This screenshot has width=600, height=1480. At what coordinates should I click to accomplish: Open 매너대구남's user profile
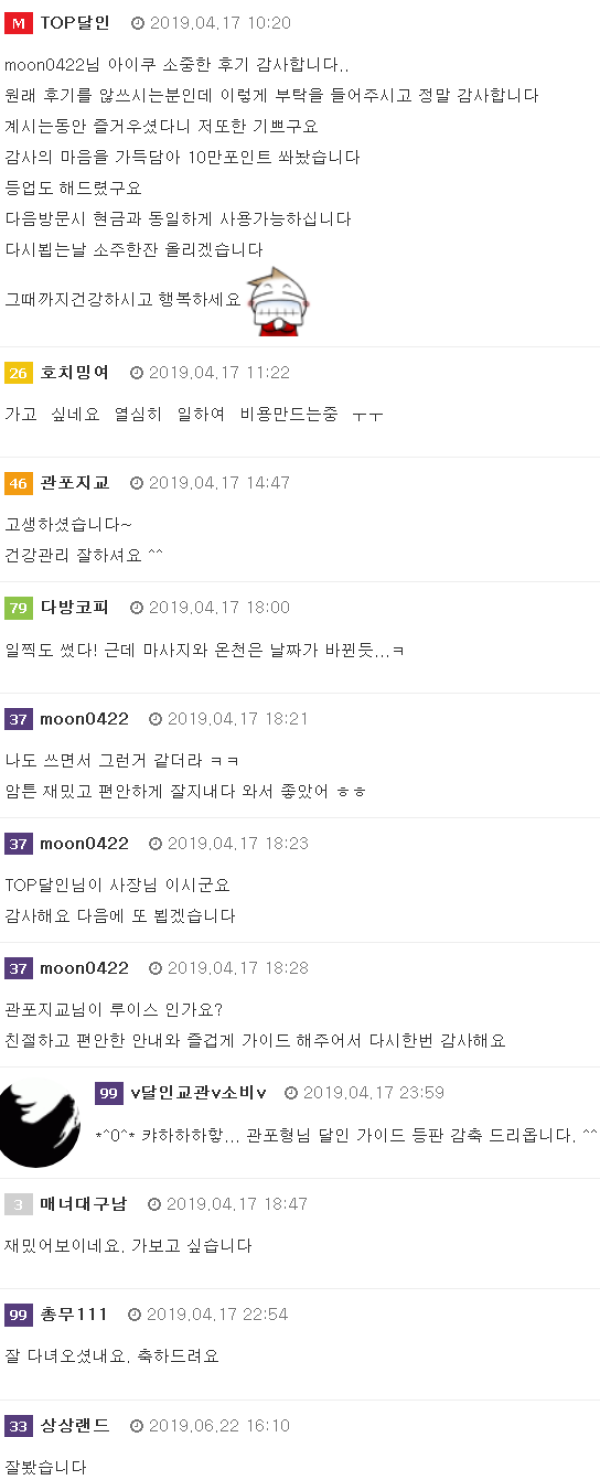pyautogui.click(x=83, y=1204)
